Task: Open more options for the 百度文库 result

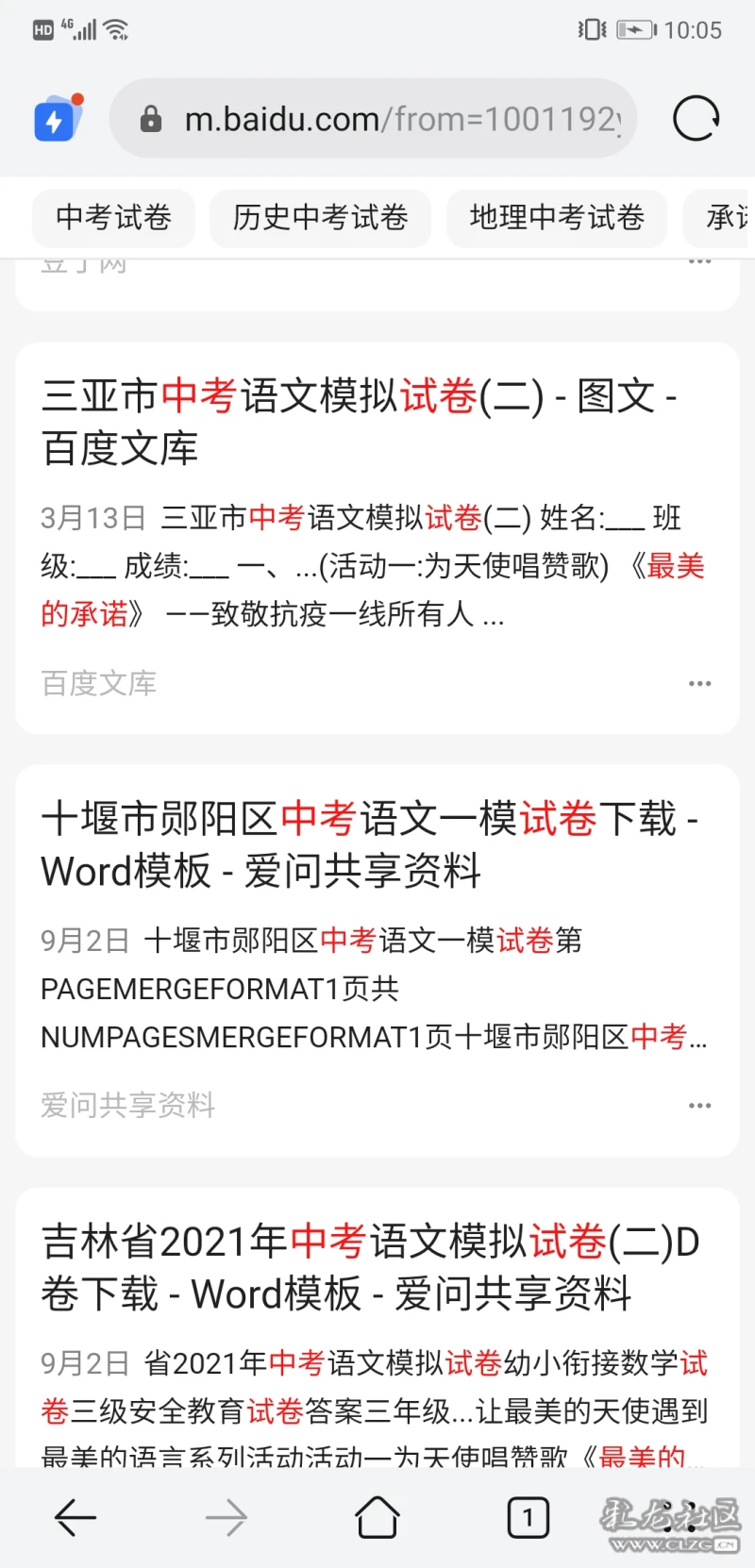Action: [x=699, y=683]
